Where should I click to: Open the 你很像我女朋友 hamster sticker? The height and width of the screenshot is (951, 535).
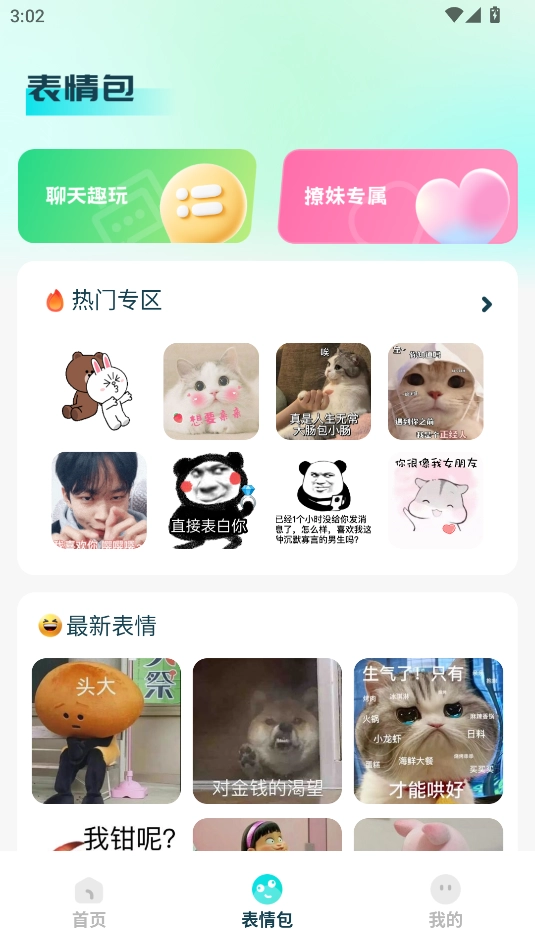coord(436,500)
